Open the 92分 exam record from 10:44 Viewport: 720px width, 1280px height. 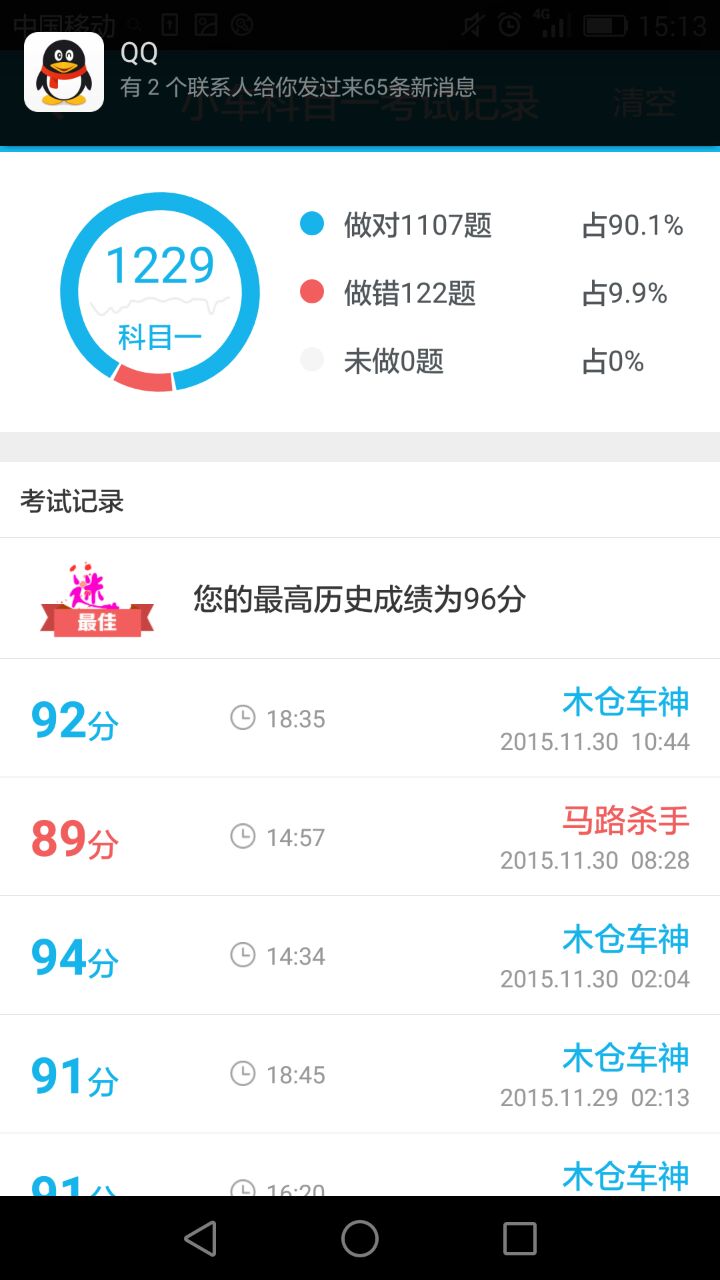click(360, 718)
